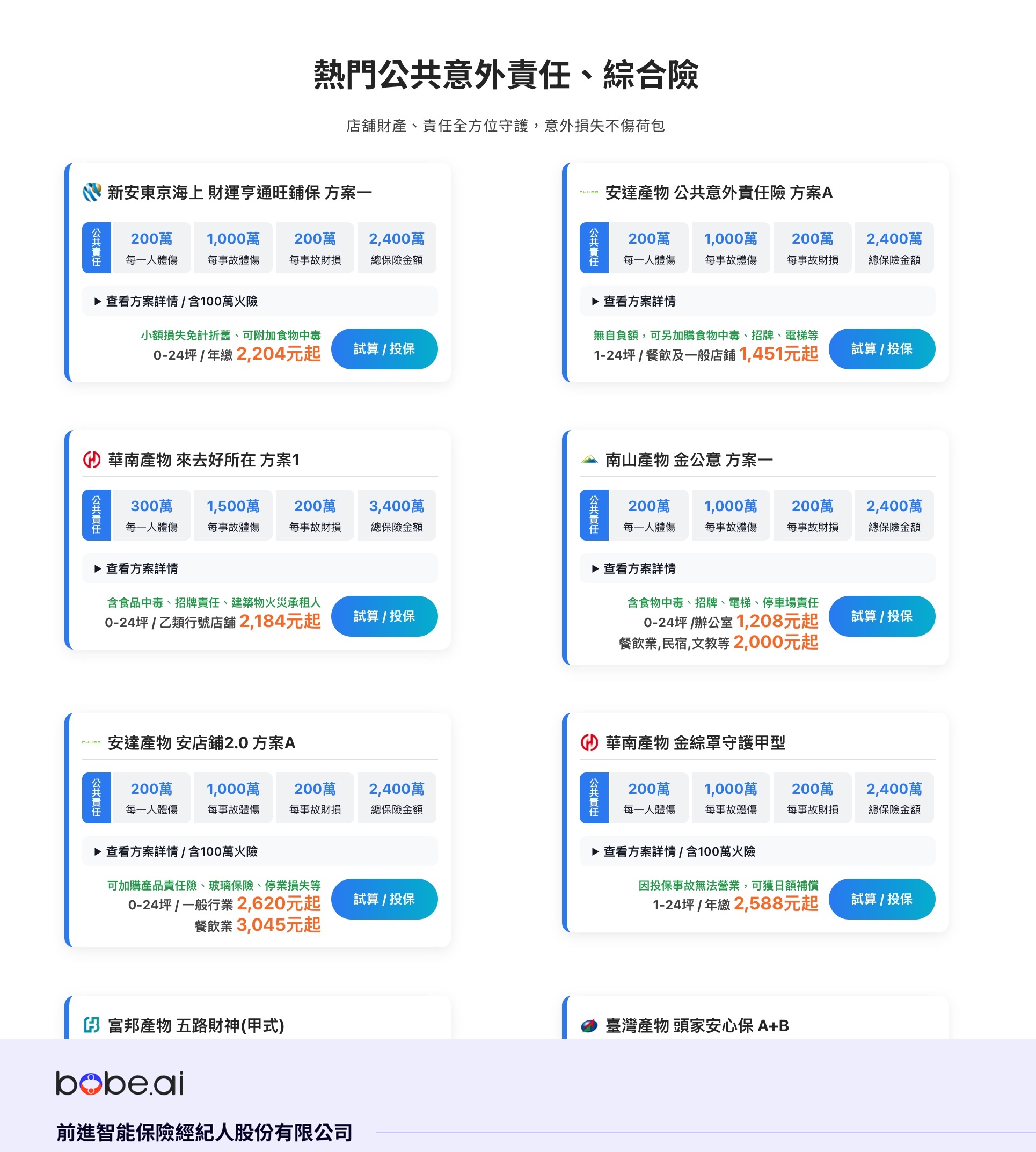Show plan details for 華南產物 來去好所在
Viewport: 1036px width, 1152px height.
coord(141,568)
